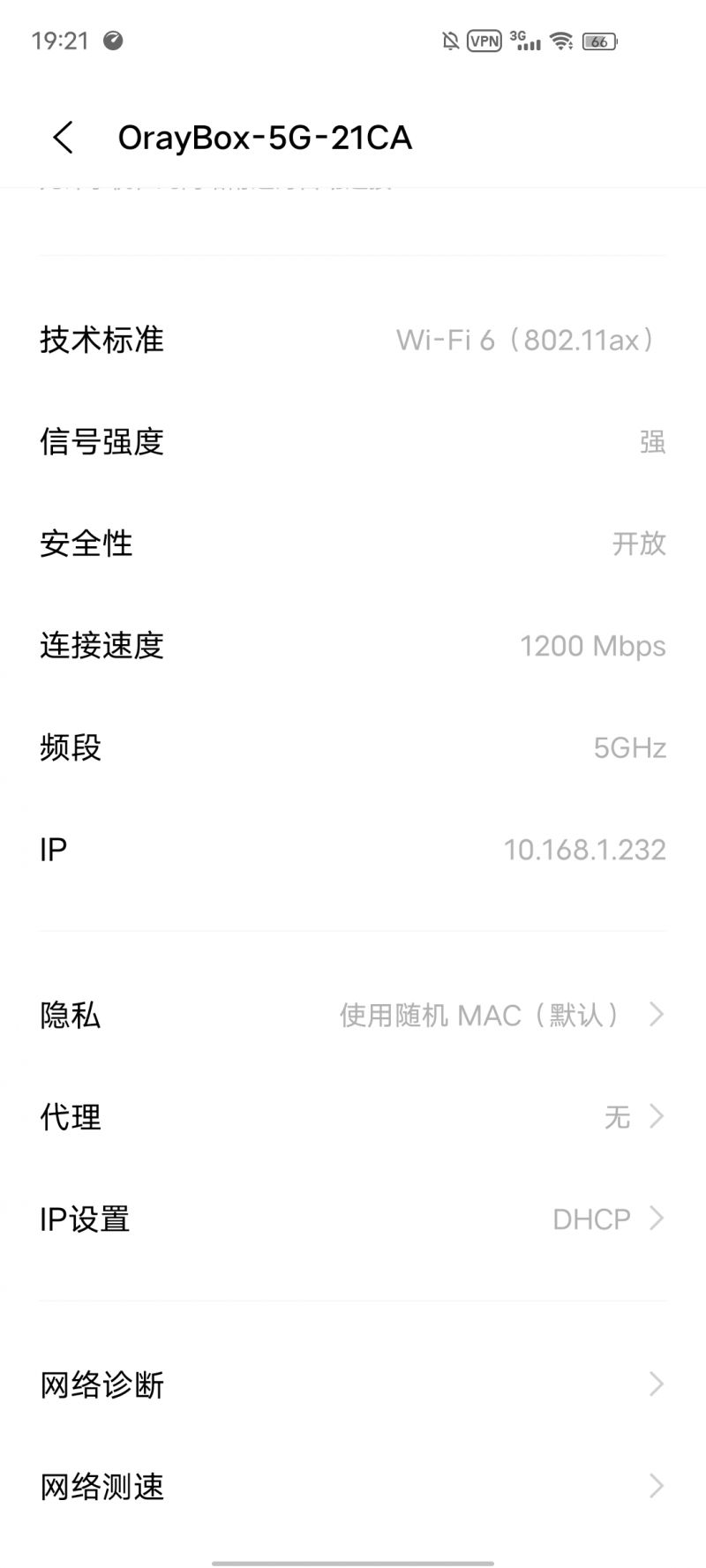Open 网络诊断

[x=353, y=1384]
